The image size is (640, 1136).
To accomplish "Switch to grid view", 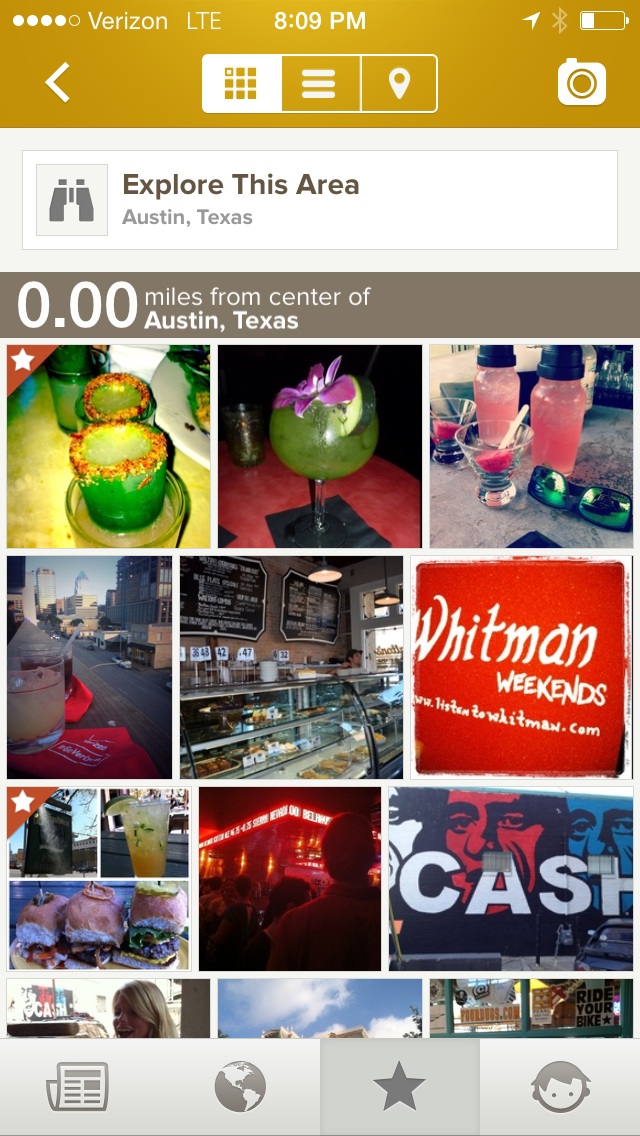I will 241,83.
